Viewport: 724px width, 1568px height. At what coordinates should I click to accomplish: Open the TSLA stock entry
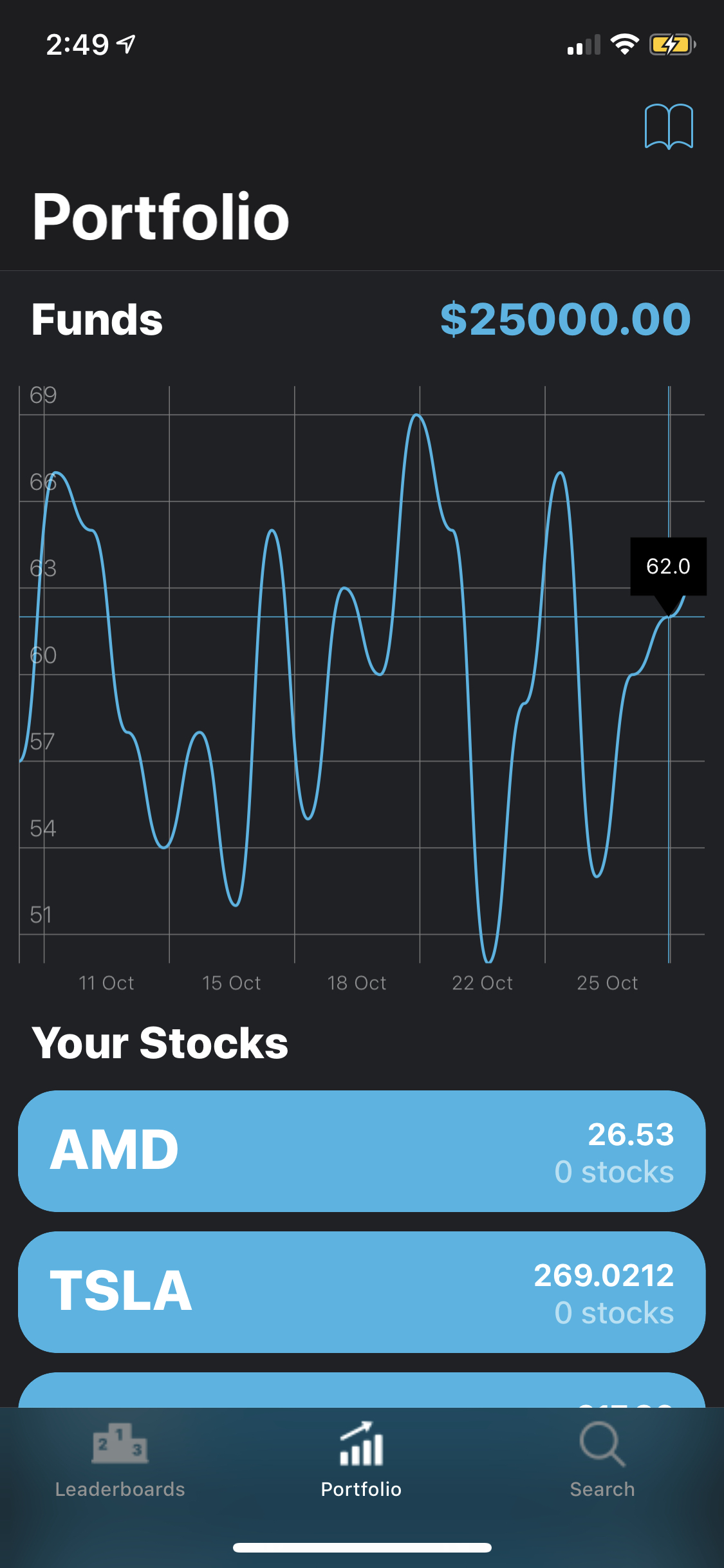coord(362,1291)
